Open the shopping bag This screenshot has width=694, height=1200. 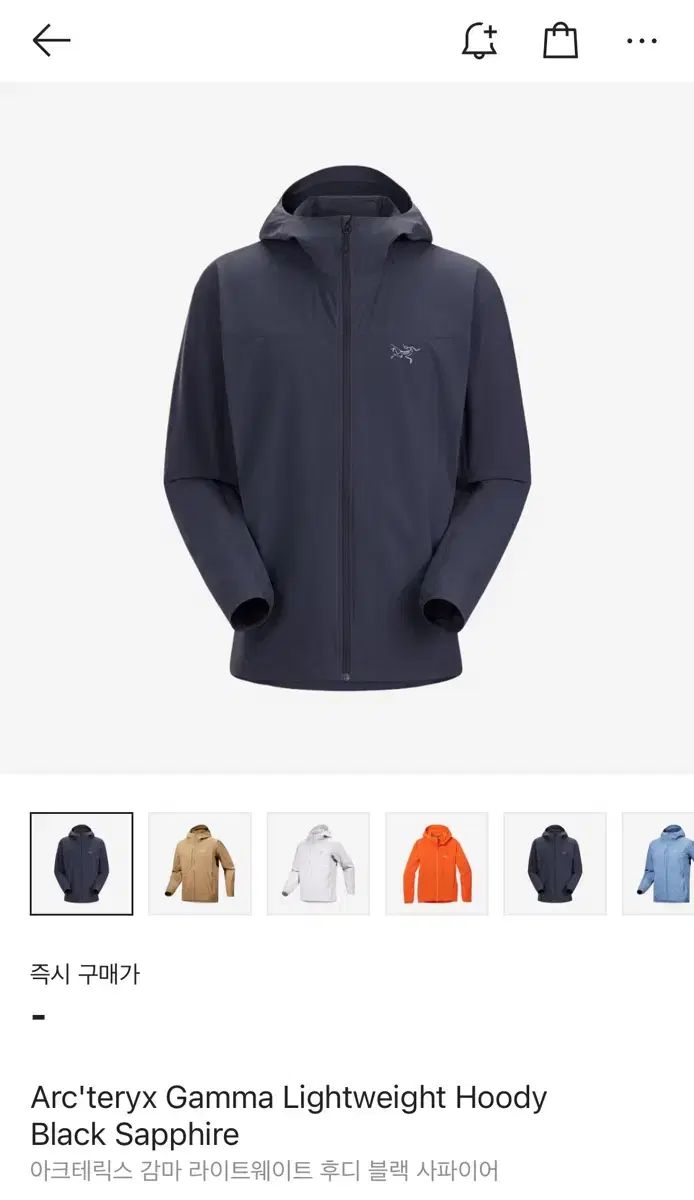click(x=561, y=40)
